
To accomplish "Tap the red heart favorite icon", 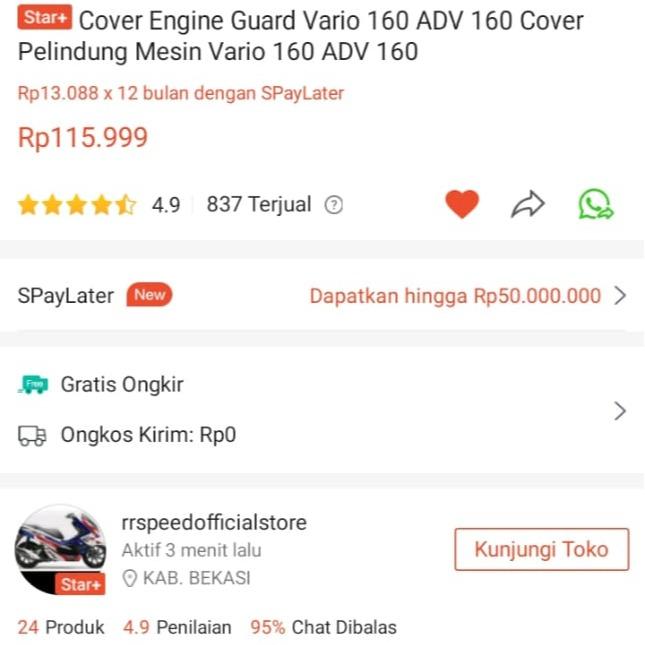I will pos(462,204).
